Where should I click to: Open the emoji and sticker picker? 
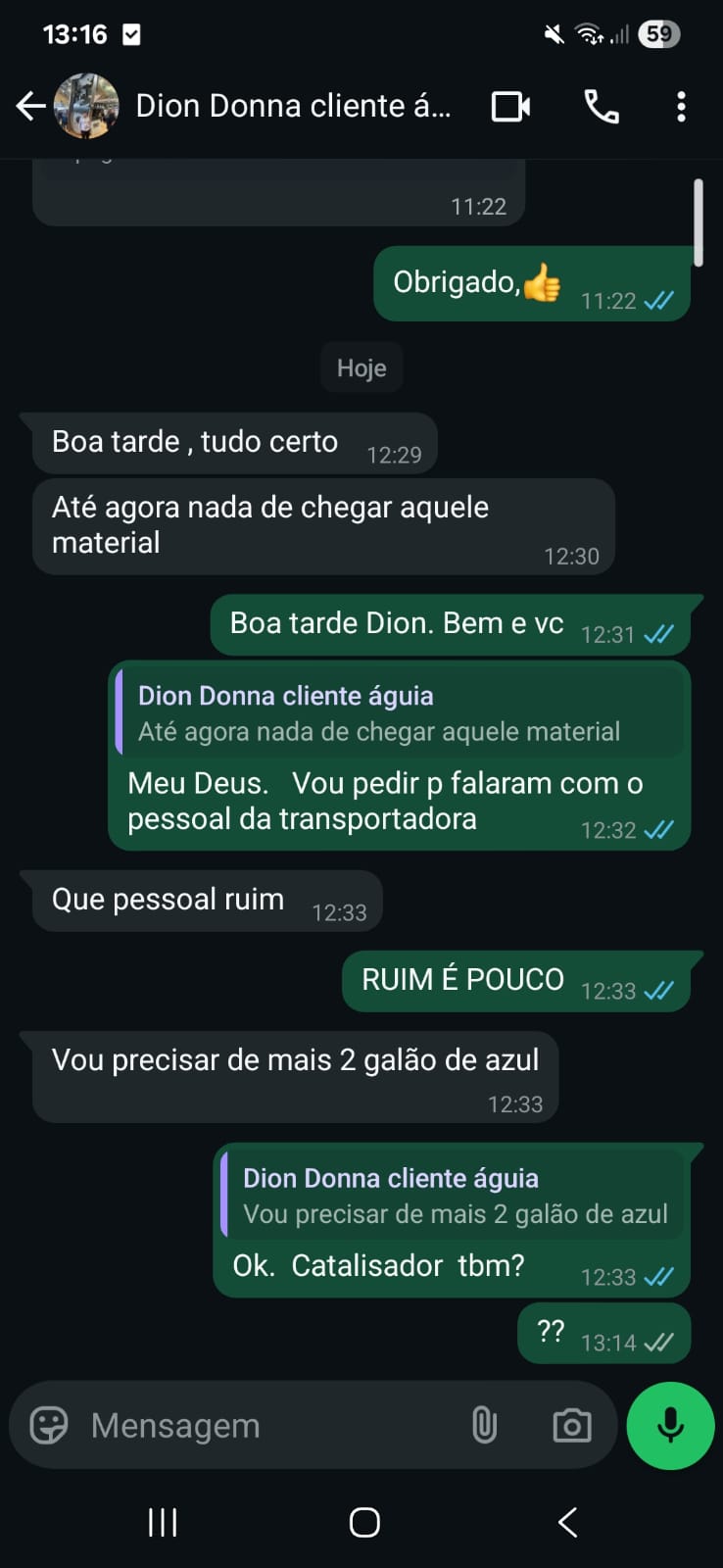49,1425
